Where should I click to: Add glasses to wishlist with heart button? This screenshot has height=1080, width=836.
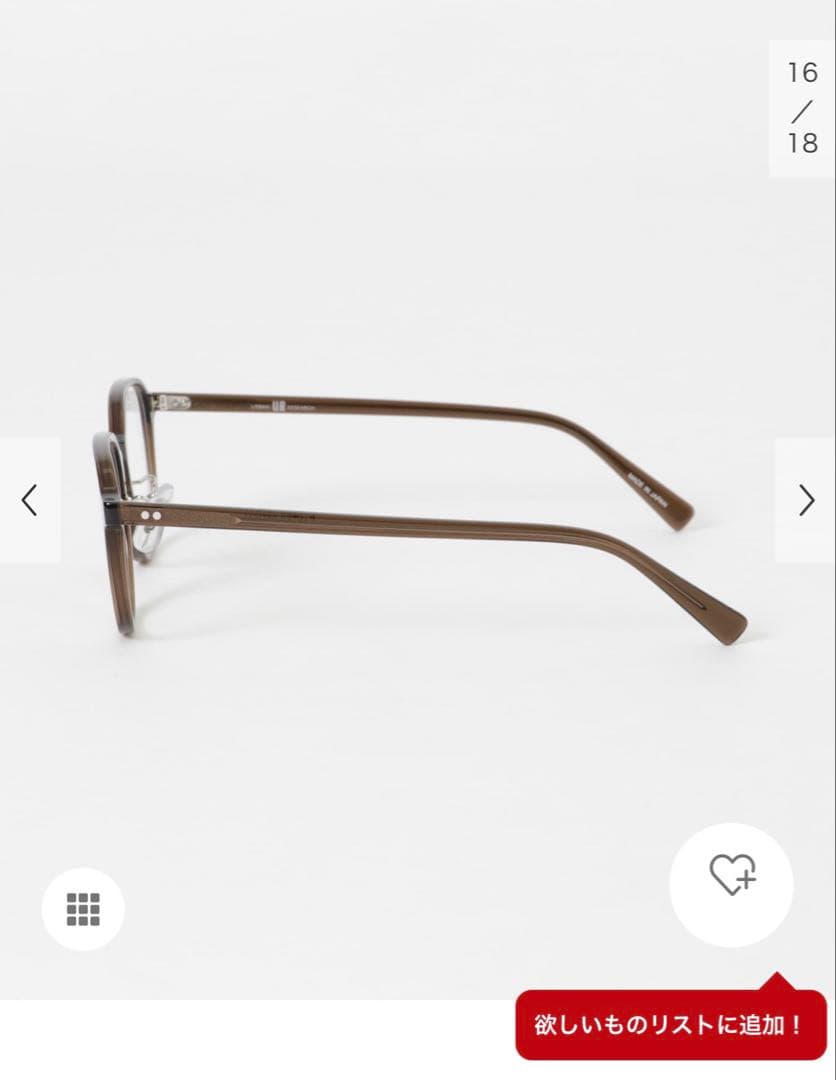[x=731, y=877]
